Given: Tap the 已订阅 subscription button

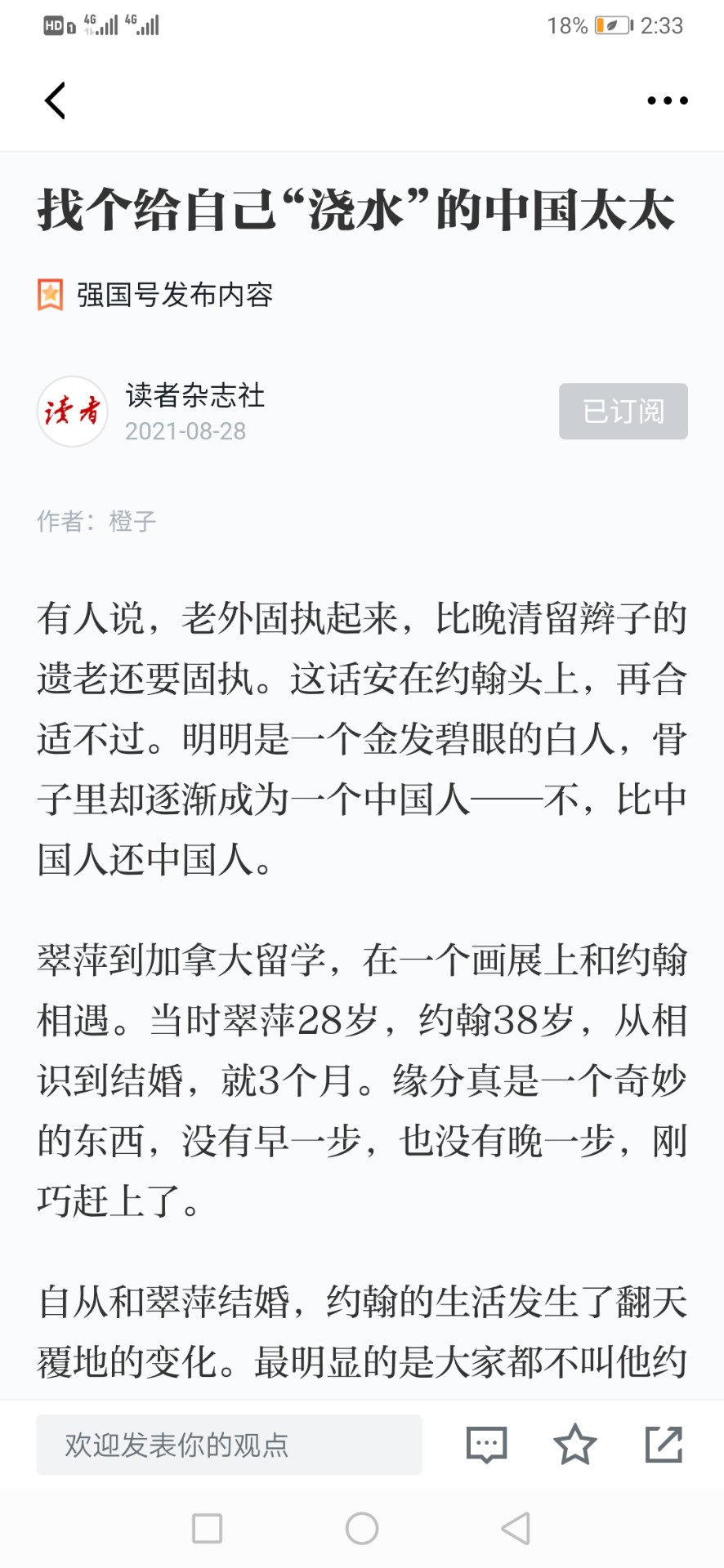Looking at the screenshot, I should click(x=623, y=411).
